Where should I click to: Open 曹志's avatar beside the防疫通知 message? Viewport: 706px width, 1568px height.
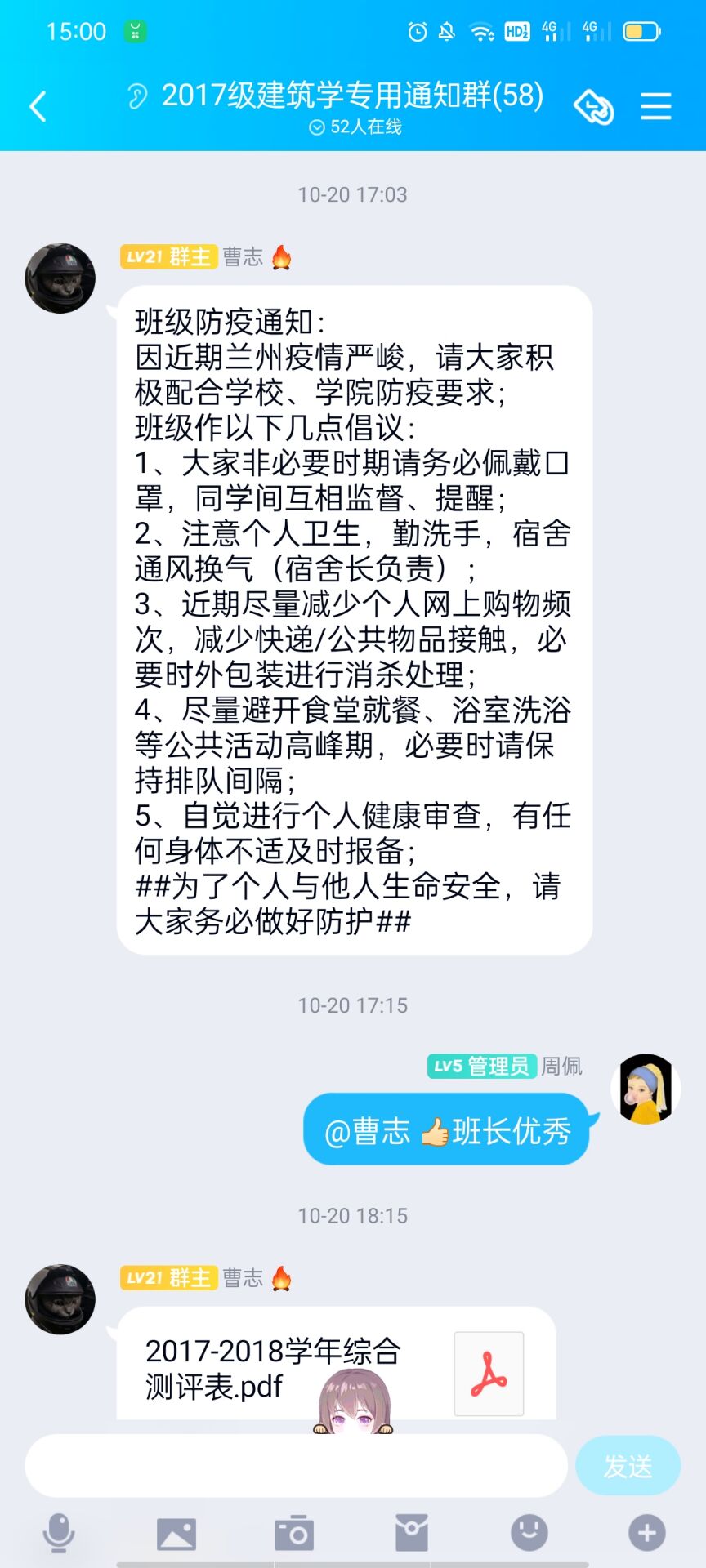pyautogui.click(x=60, y=278)
